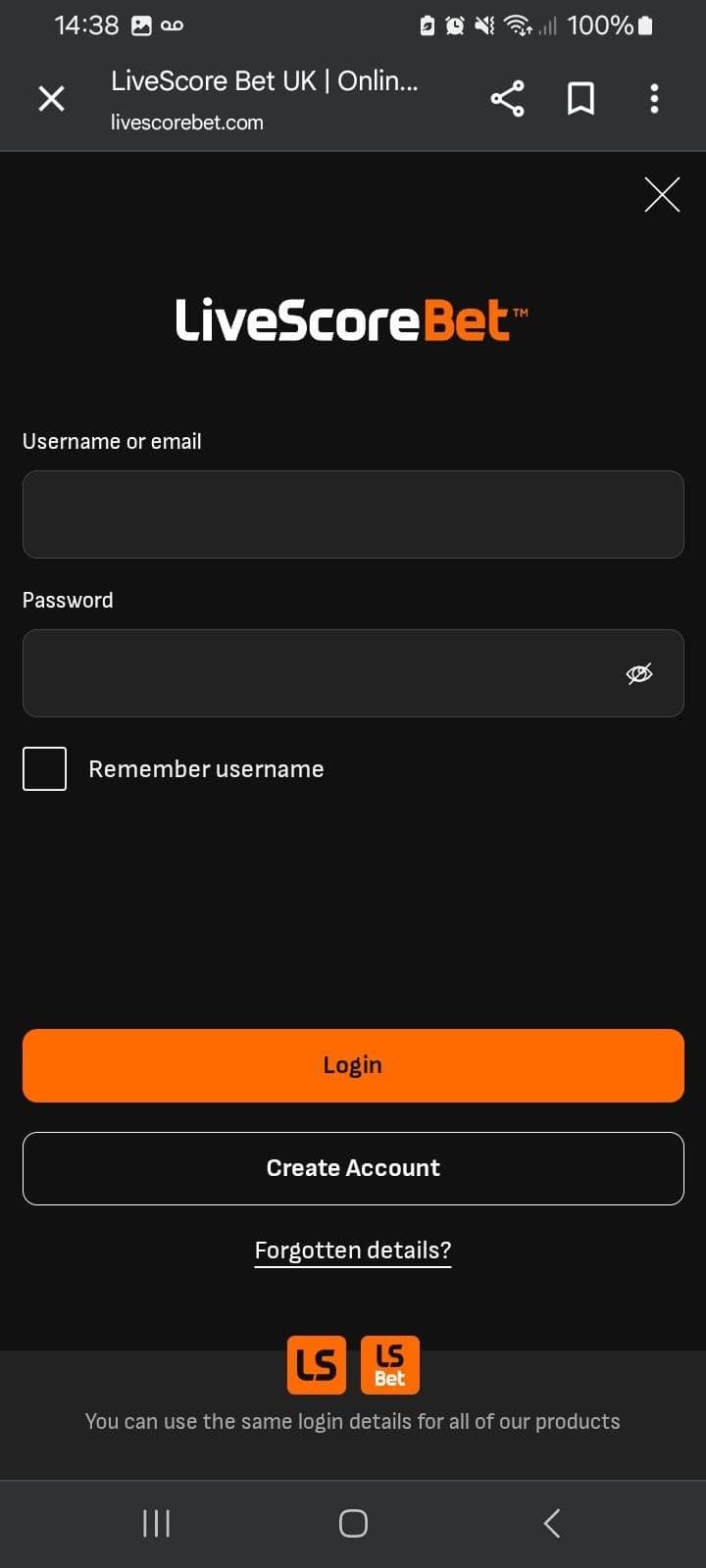Tap the Username or email input field
Image resolution: width=706 pixels, height=1568 pixels.
point(353,514)
